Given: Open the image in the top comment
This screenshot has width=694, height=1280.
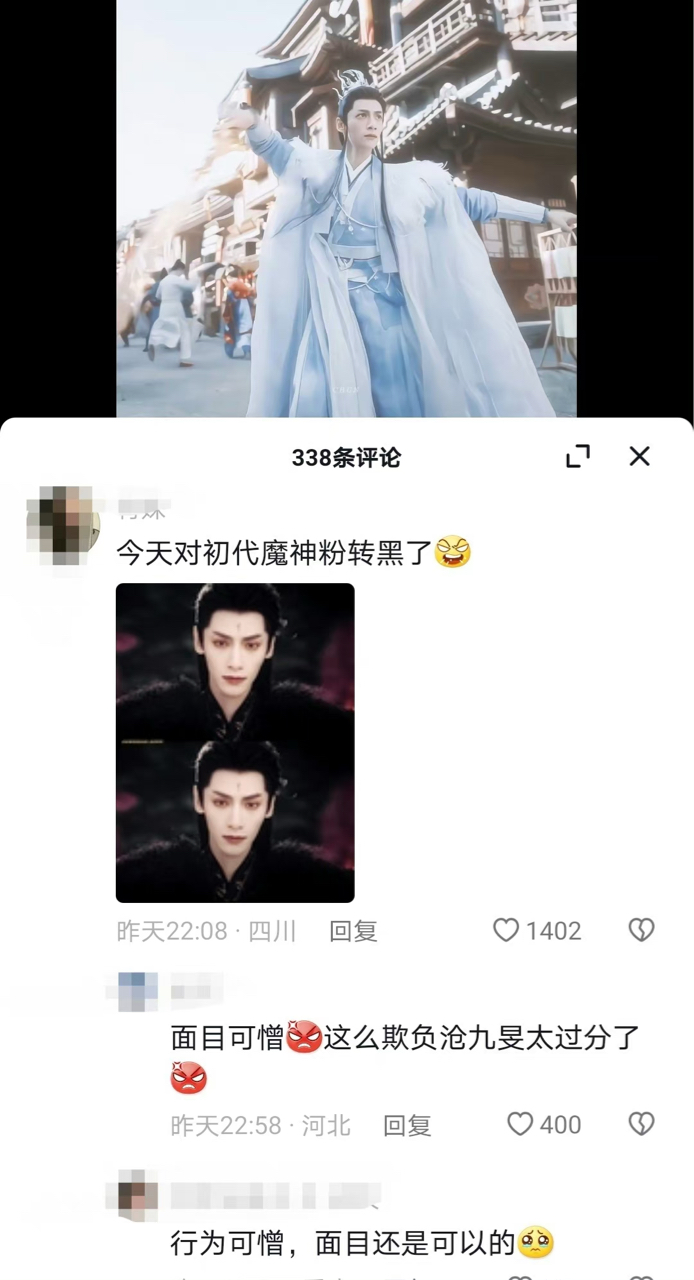Looking at the screenshot, I should pos(235,742).
